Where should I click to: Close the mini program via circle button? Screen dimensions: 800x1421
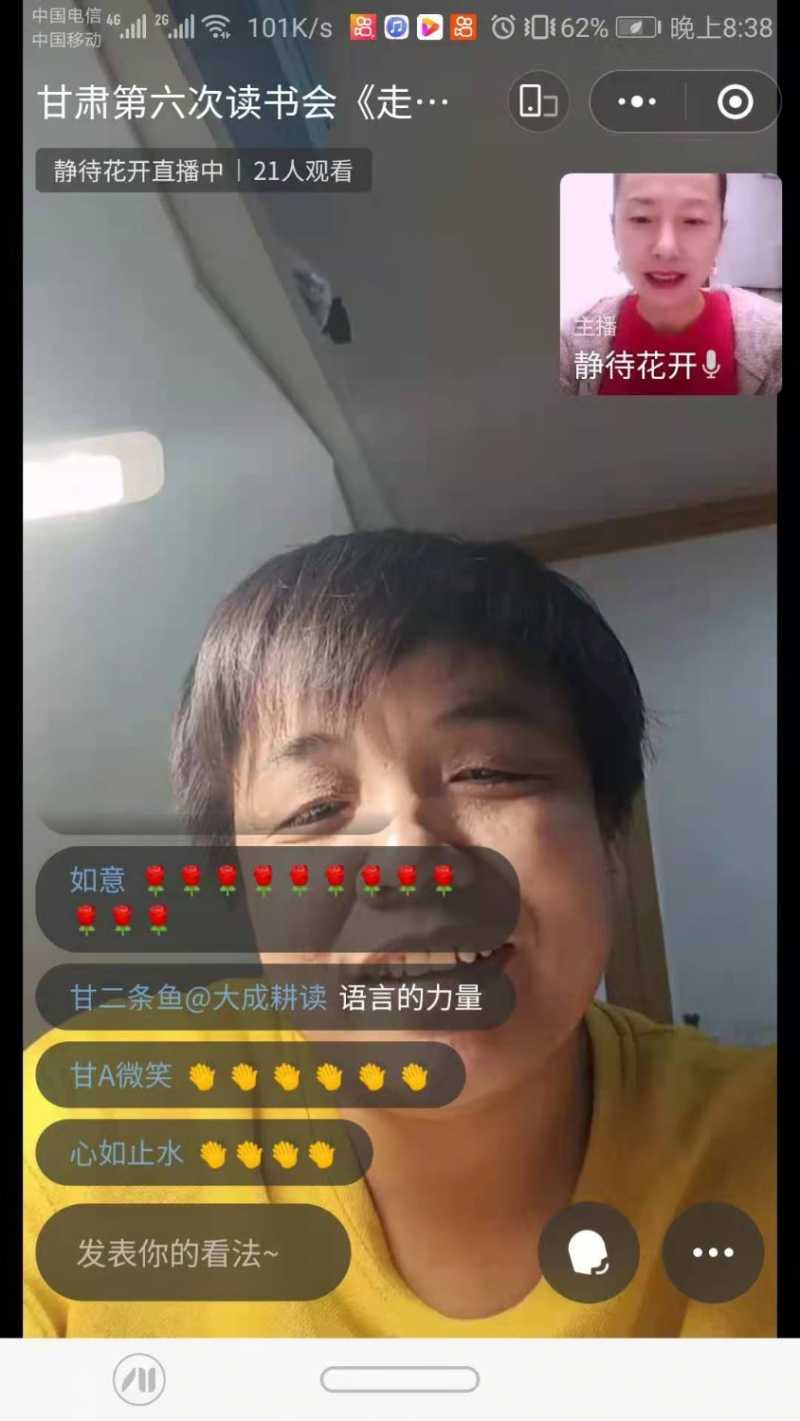(x=735, y=102)
